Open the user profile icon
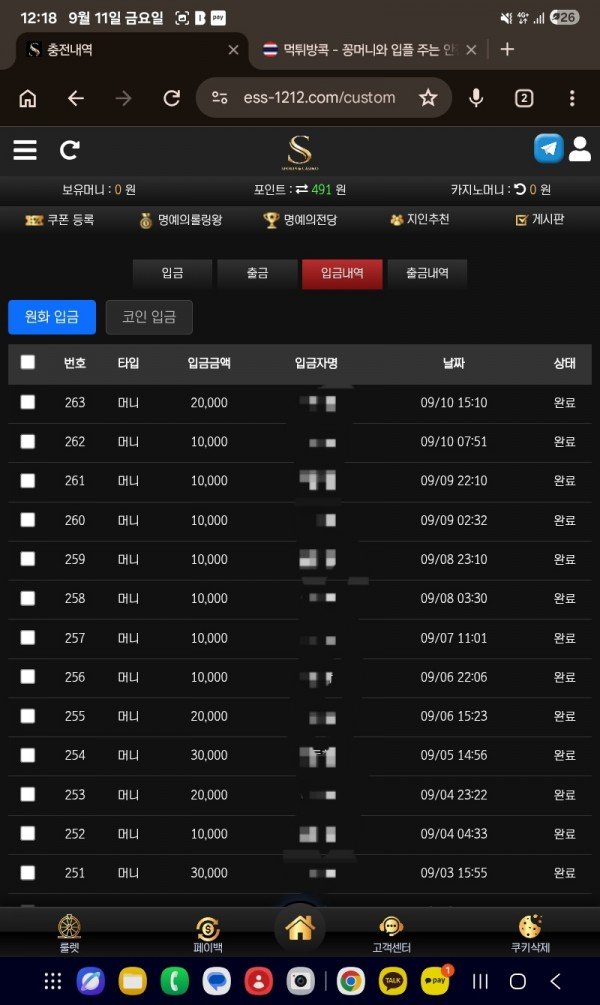Image resolution: width=600 pixels, height=1005 pixels. [579, 149]
